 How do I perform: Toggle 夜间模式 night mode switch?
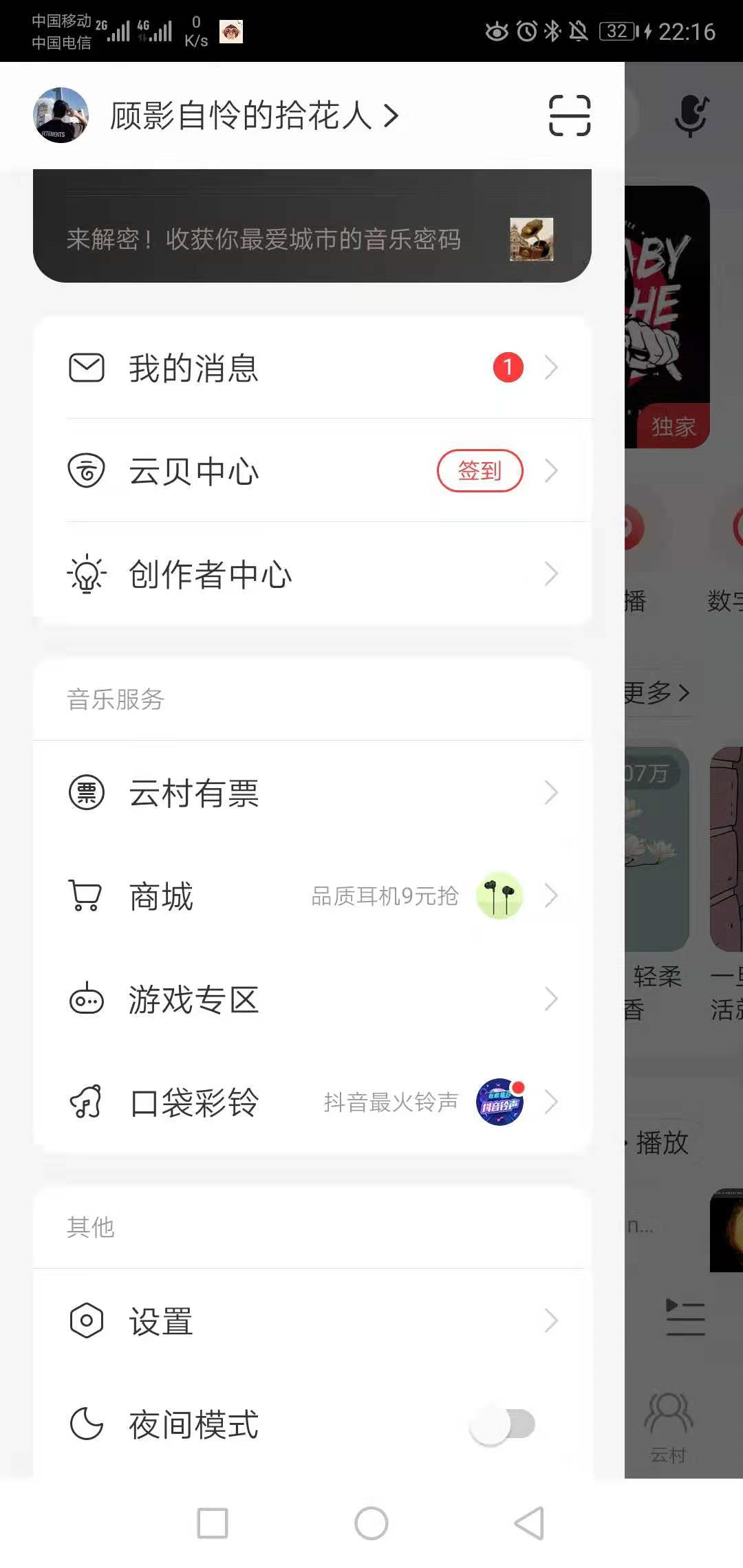click(502, 1424)
